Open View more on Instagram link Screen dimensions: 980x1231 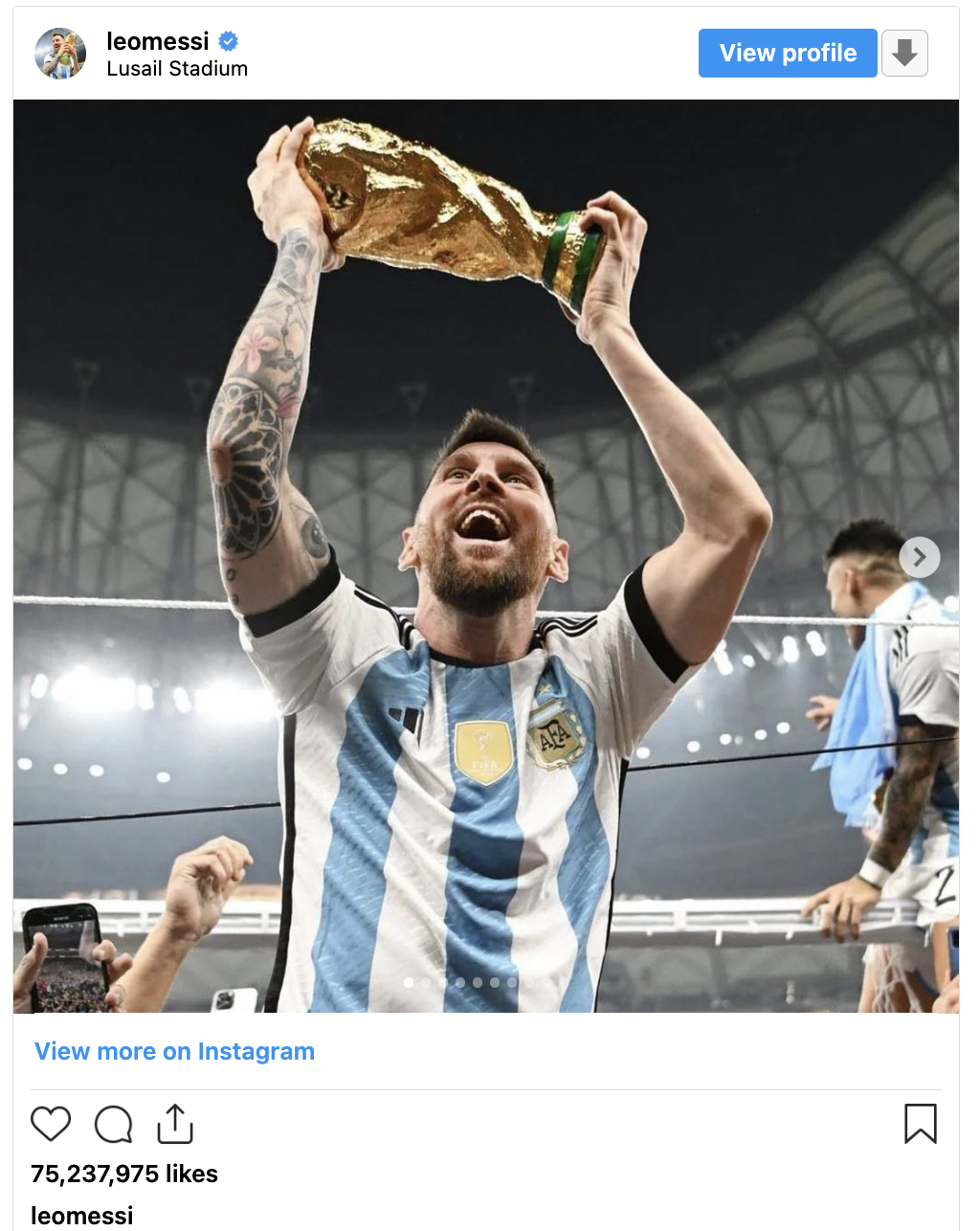(174, 1051)
